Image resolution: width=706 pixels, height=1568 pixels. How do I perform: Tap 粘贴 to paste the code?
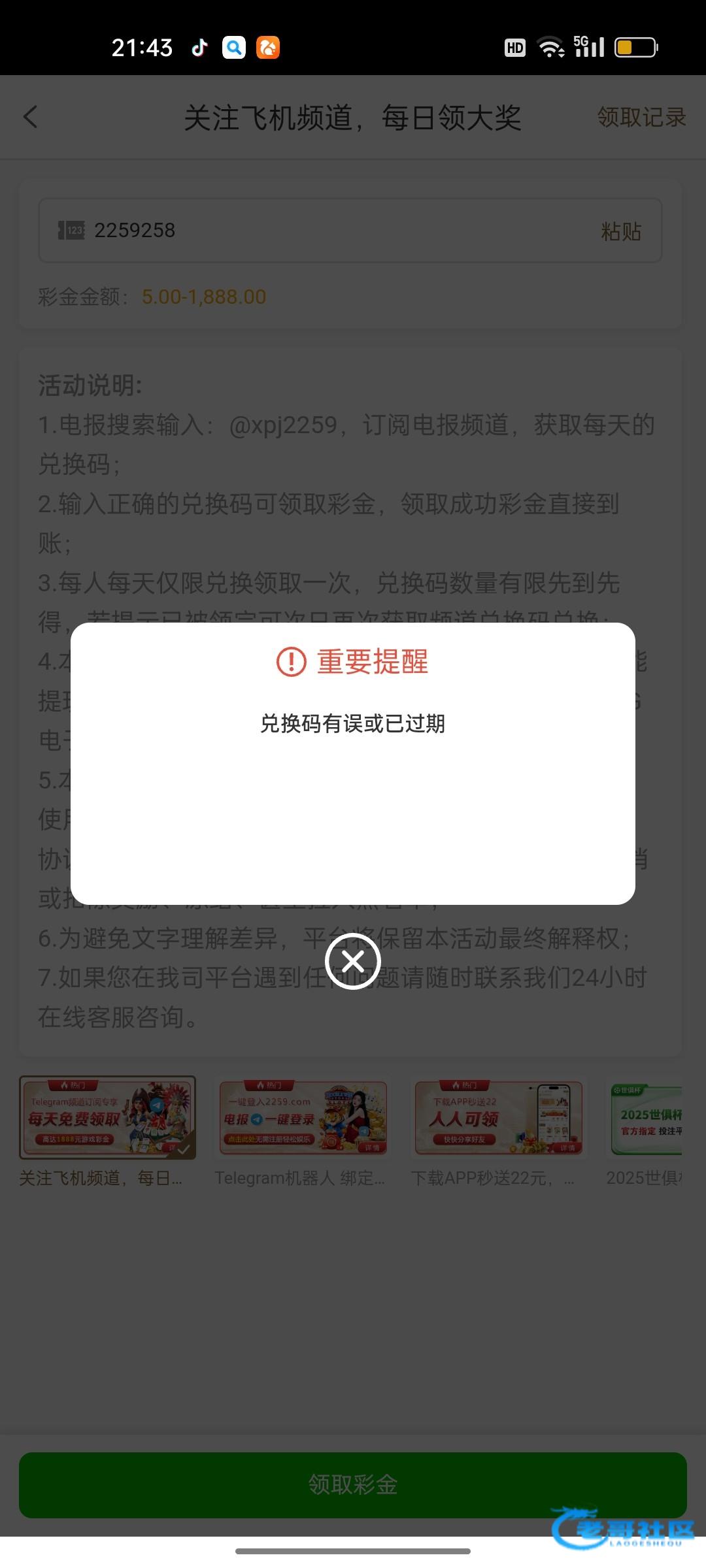[620, 231]
